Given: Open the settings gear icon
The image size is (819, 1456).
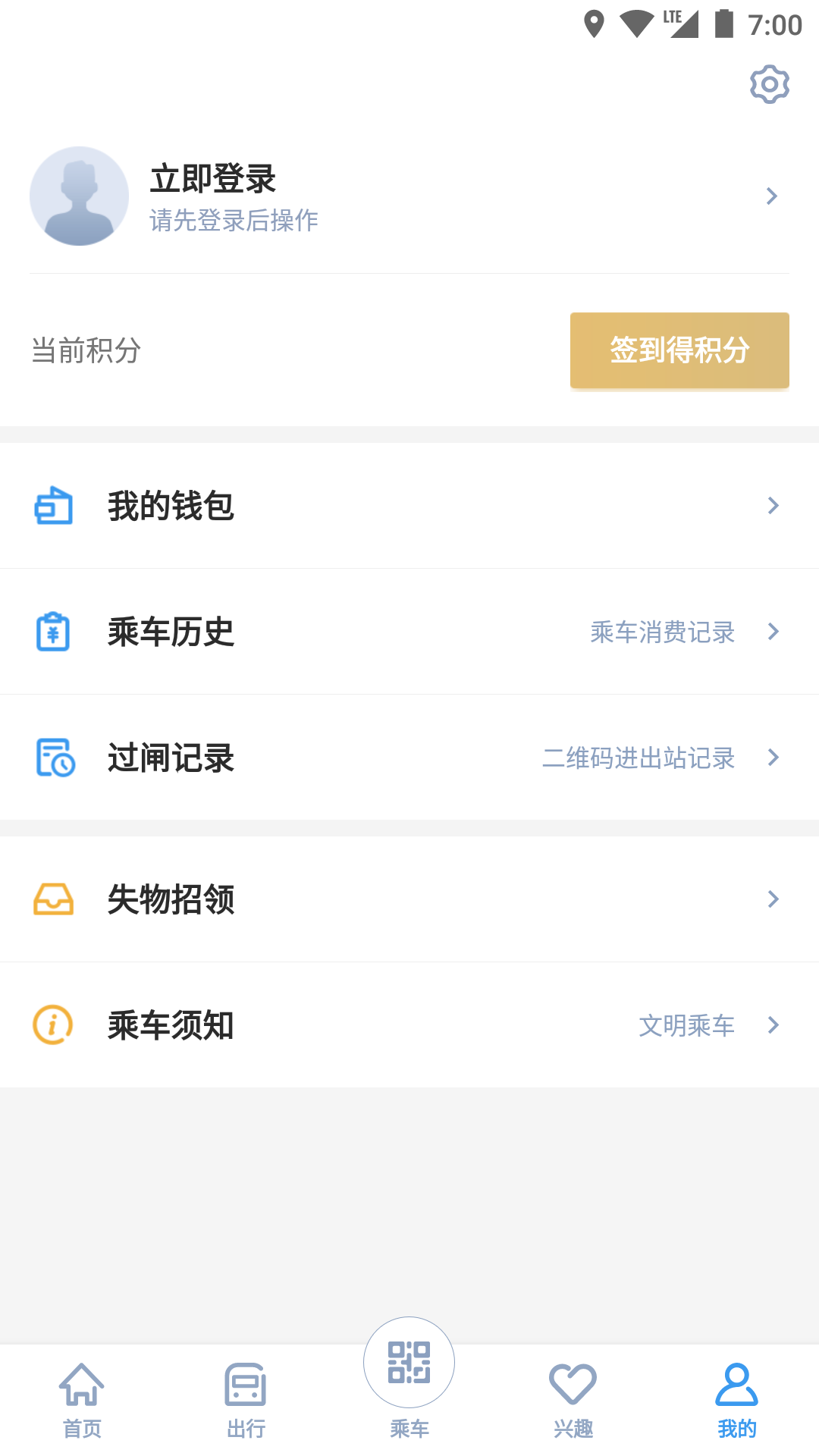Looking at the screenshot, I should (x=769, y=84).
